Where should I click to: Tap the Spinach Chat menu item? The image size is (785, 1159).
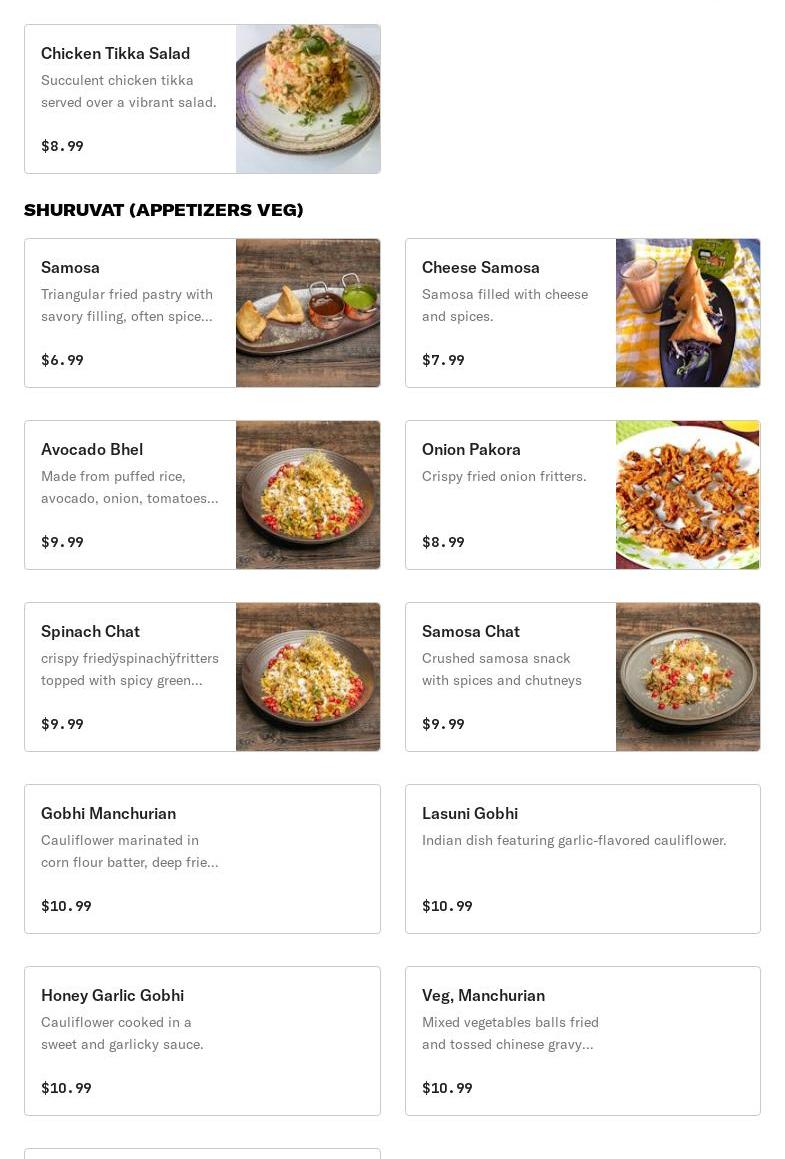click(202, 677)
